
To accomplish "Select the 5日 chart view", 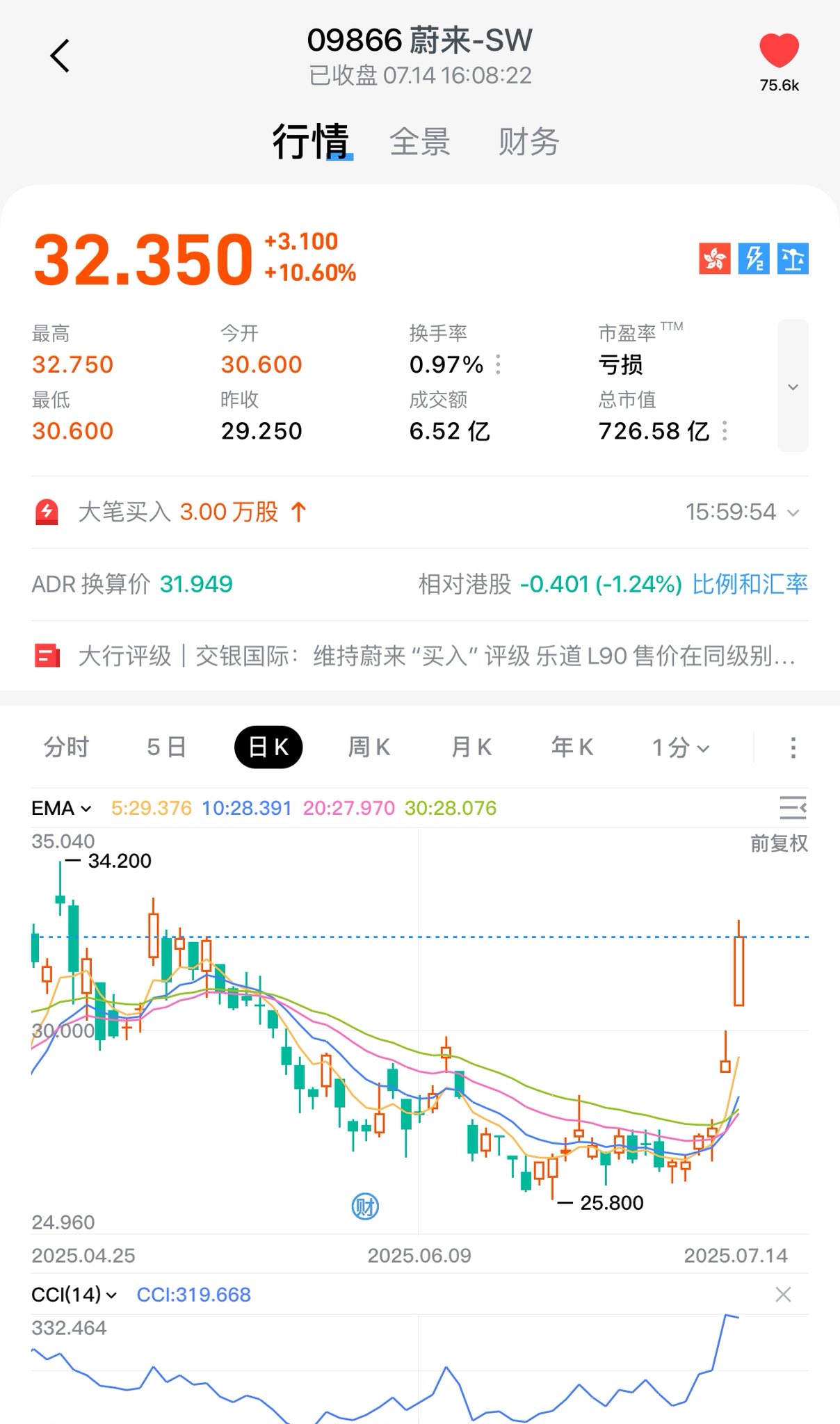I will (167, 747).
